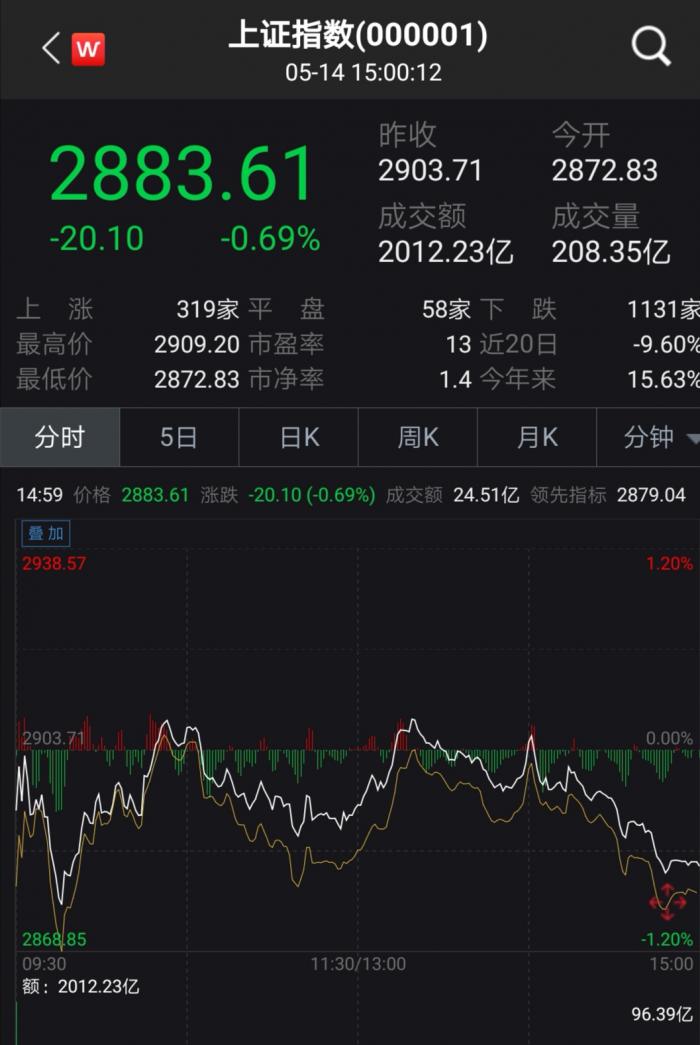View the 月K monthly chart
This screenshot has height=1045, width=700.
tap(537, 438)
